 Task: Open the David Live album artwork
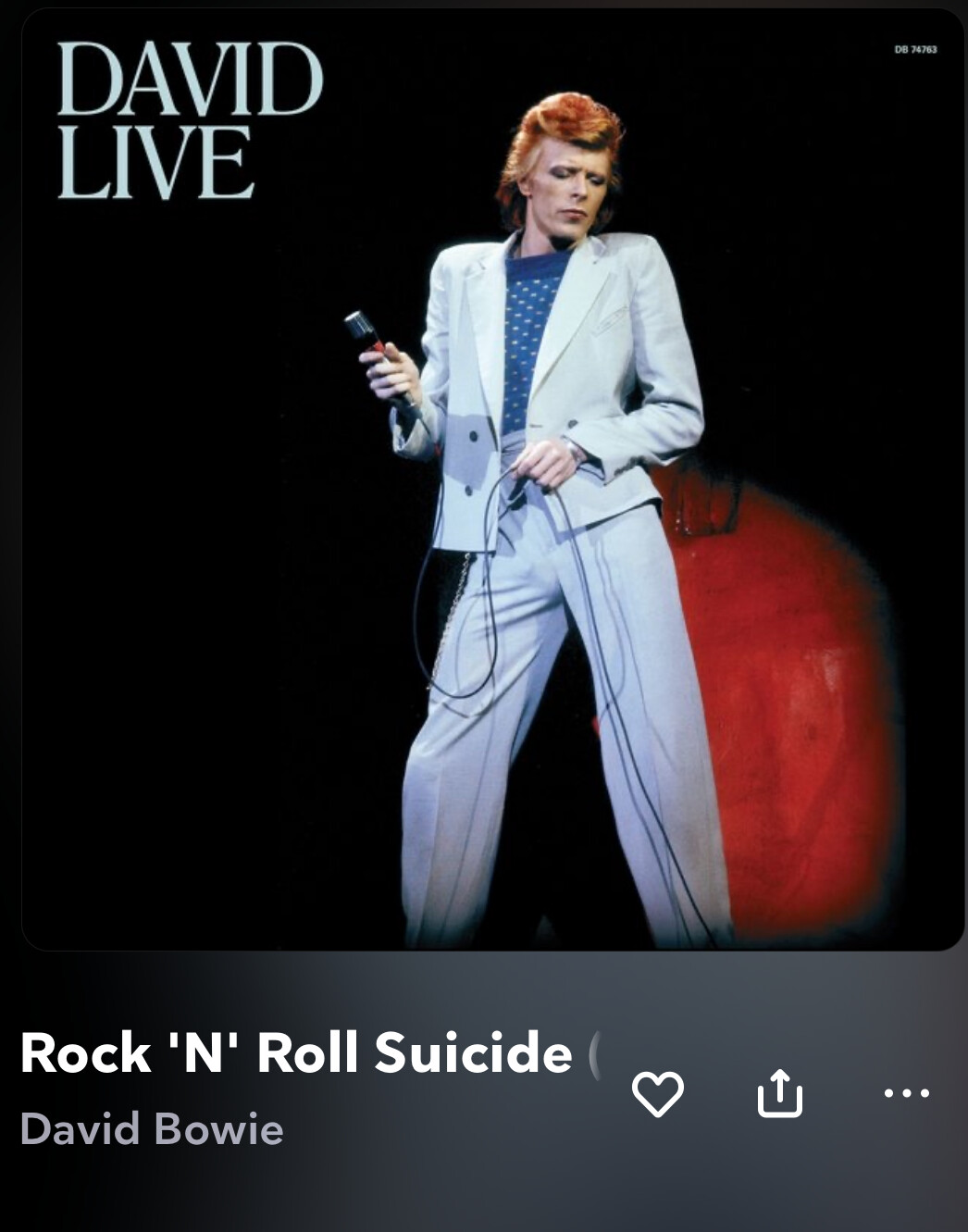(x=492, y=479)
